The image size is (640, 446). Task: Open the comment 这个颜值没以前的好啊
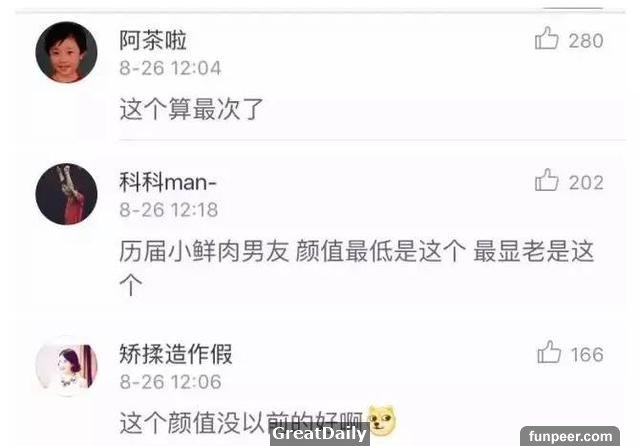click(x=241, y=418)
